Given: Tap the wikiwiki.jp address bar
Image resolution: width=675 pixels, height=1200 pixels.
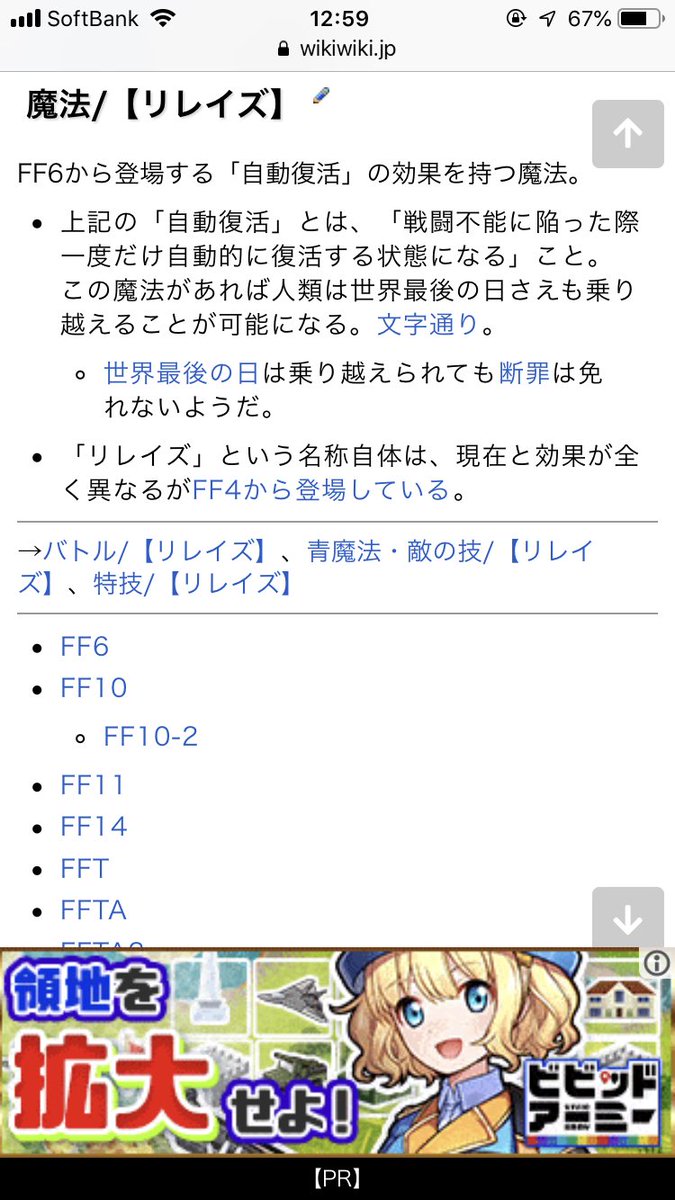Looking at the screenshot, I should [337, 48].
